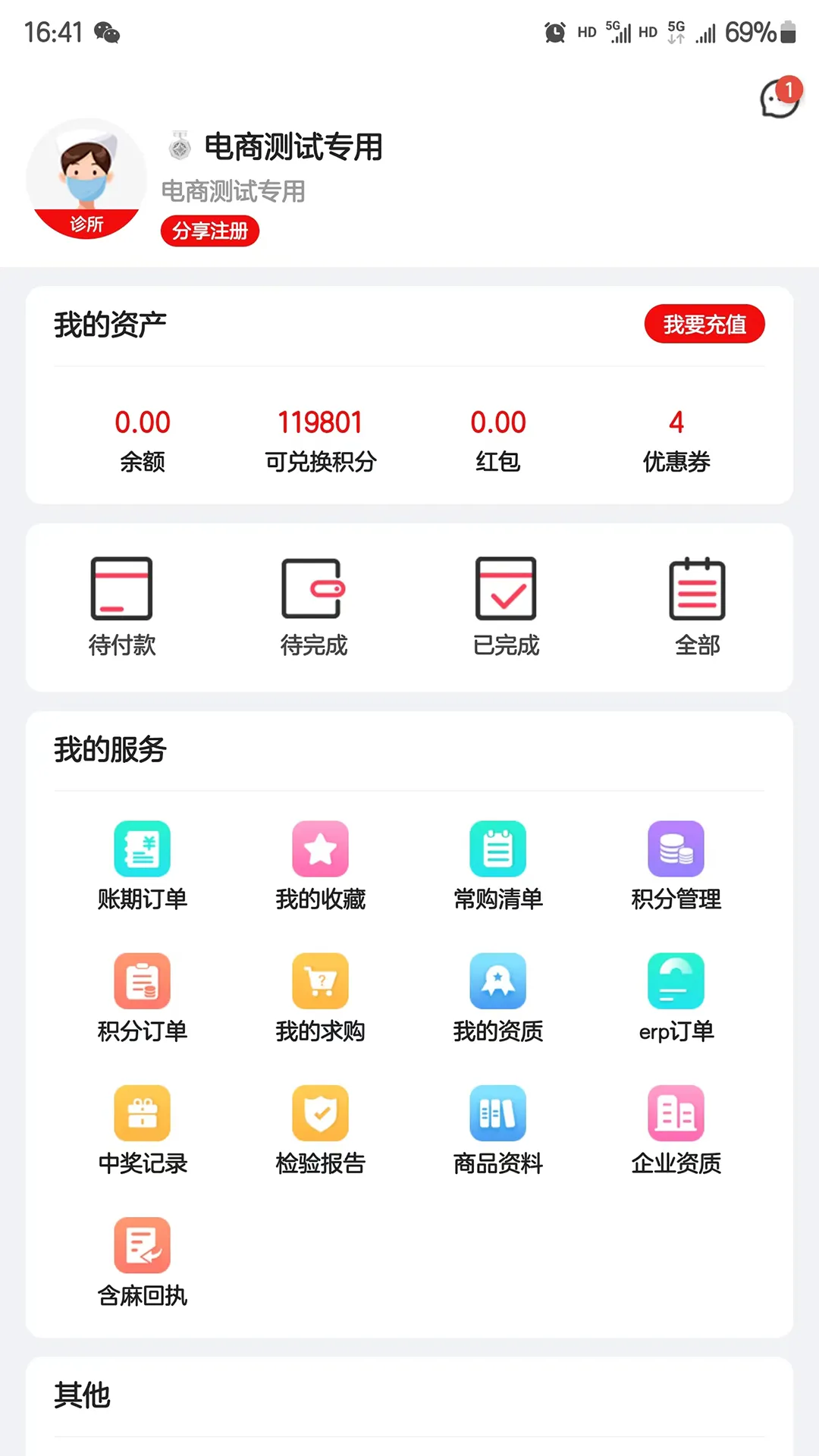
Task: Open the 待完成 orders icon
Action: point(314,603)
